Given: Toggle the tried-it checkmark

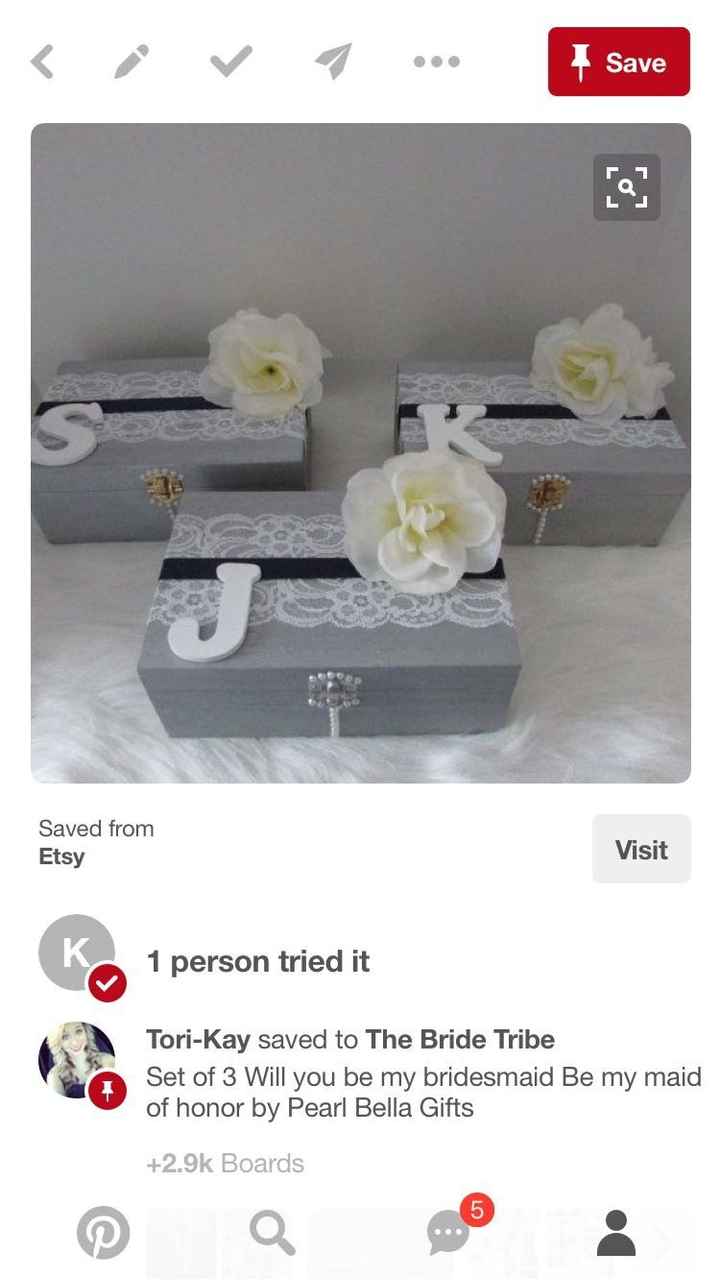Looking at the screenshot, I should point(231,61).
